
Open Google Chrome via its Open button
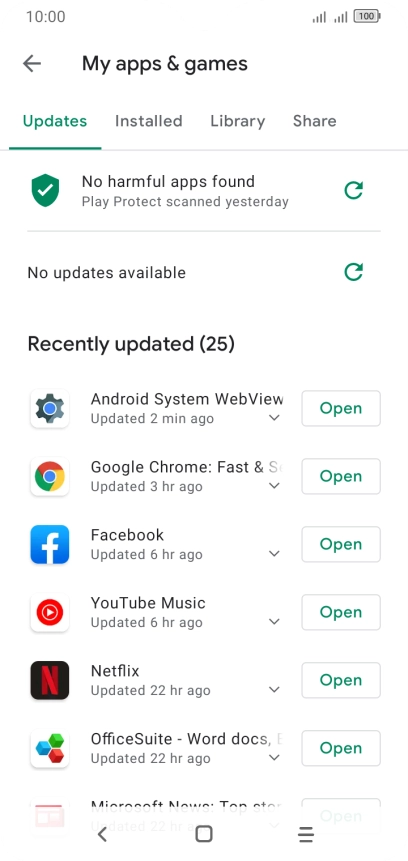tap(341, 476)
